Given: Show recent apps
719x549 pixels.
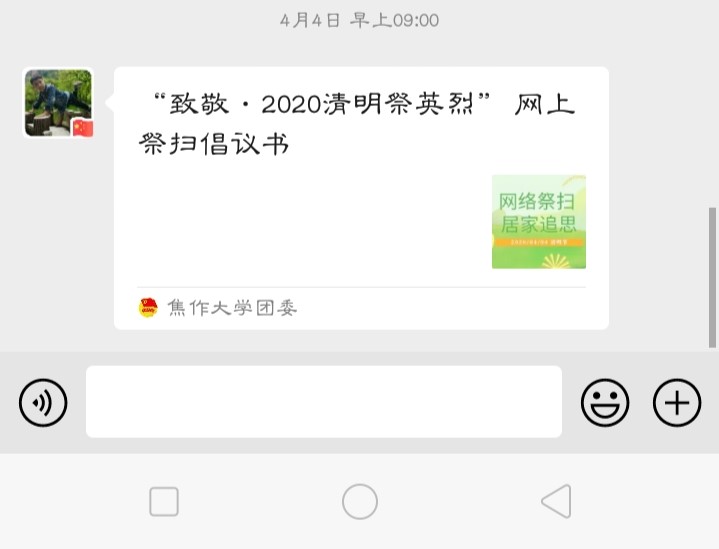Looking at the screenshot, I should [x=164, y=501].
